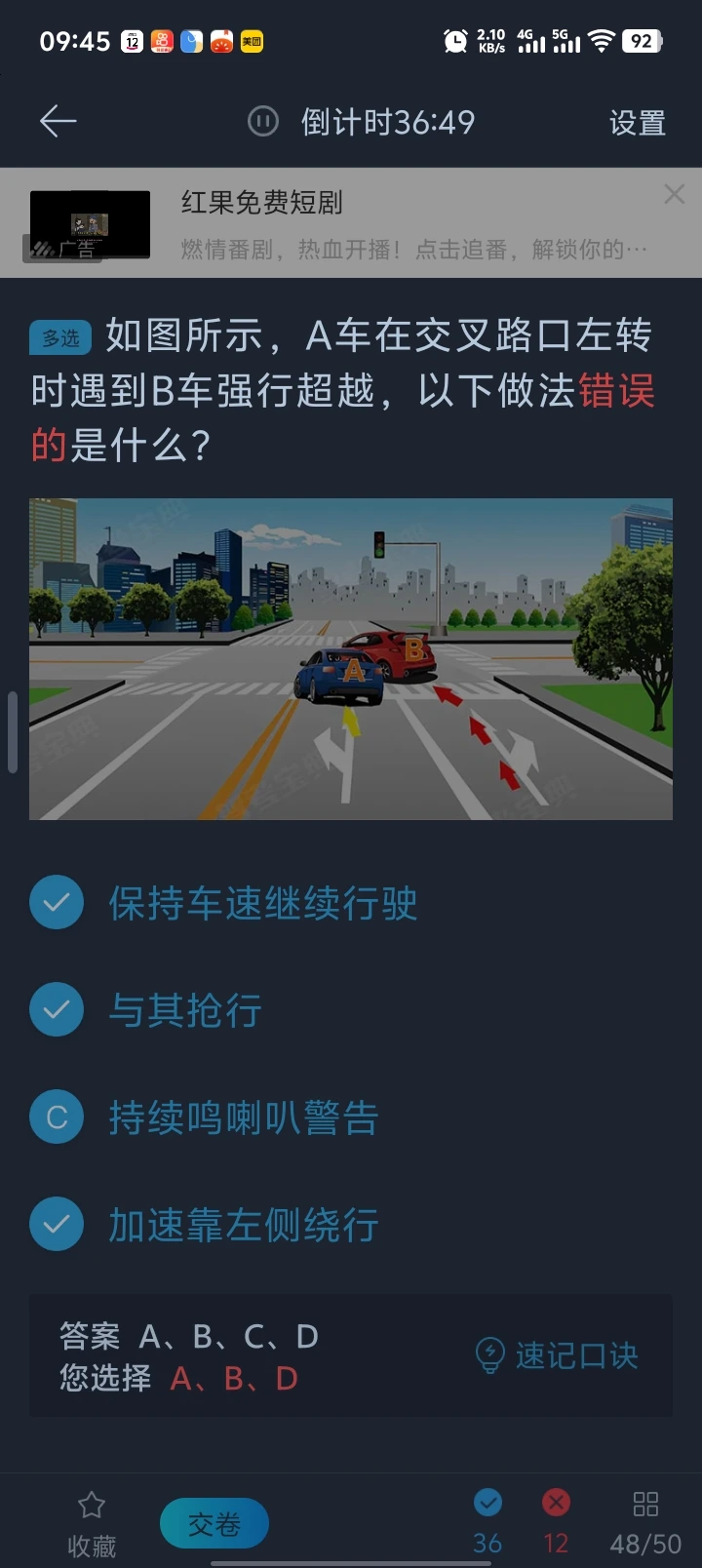Add this question to 收藏

(92, 1523)
